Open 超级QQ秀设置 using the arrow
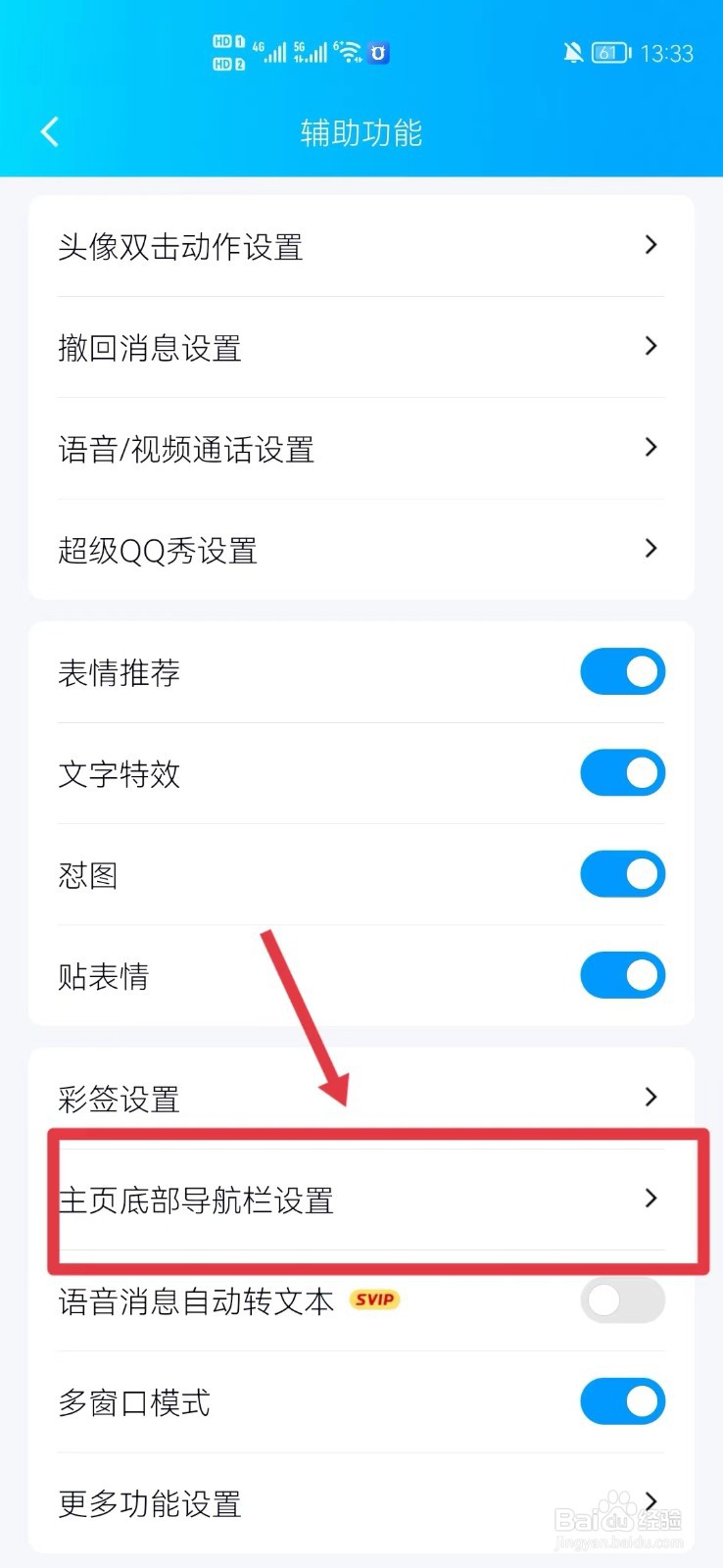723x1568 pixels. [650, 548]
